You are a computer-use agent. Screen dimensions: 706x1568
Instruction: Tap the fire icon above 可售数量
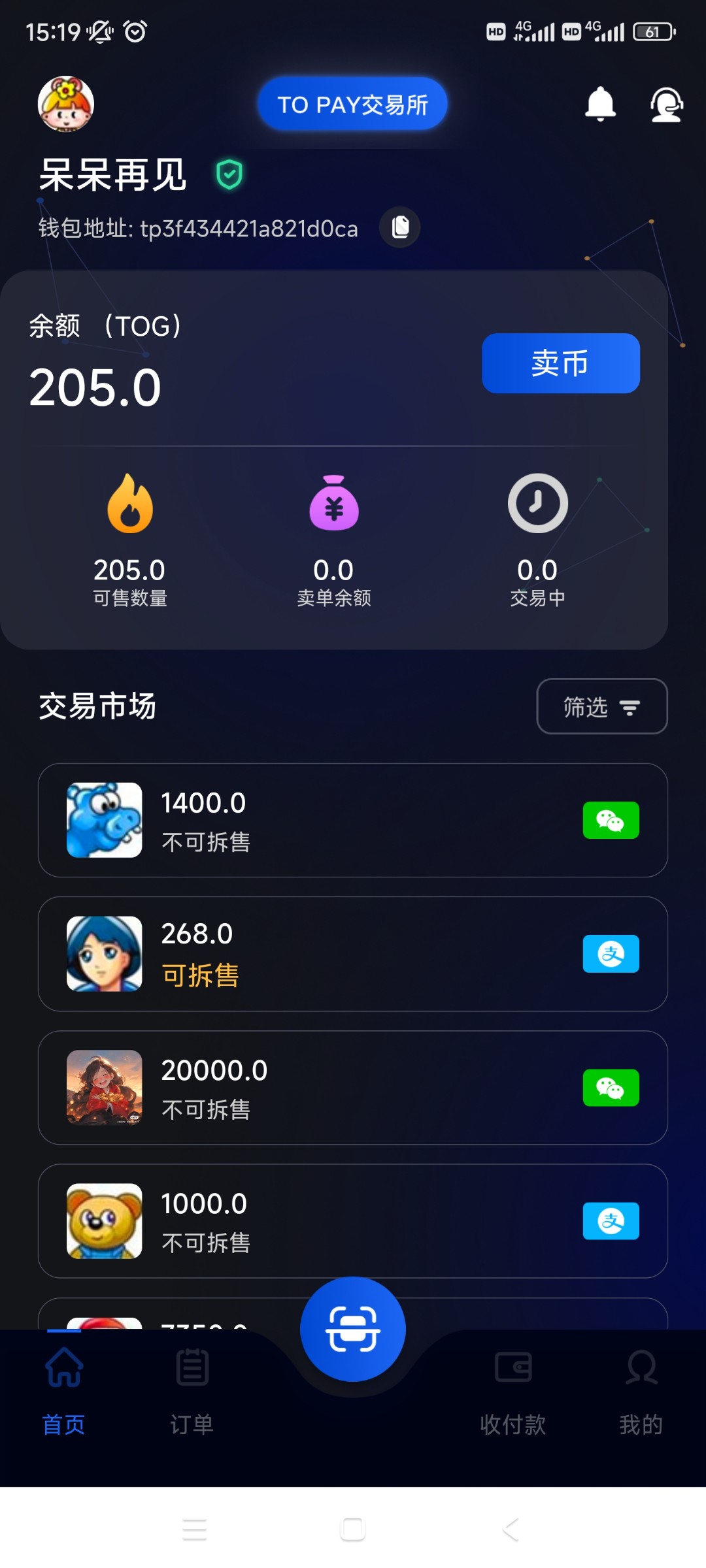tap(129, 504)
